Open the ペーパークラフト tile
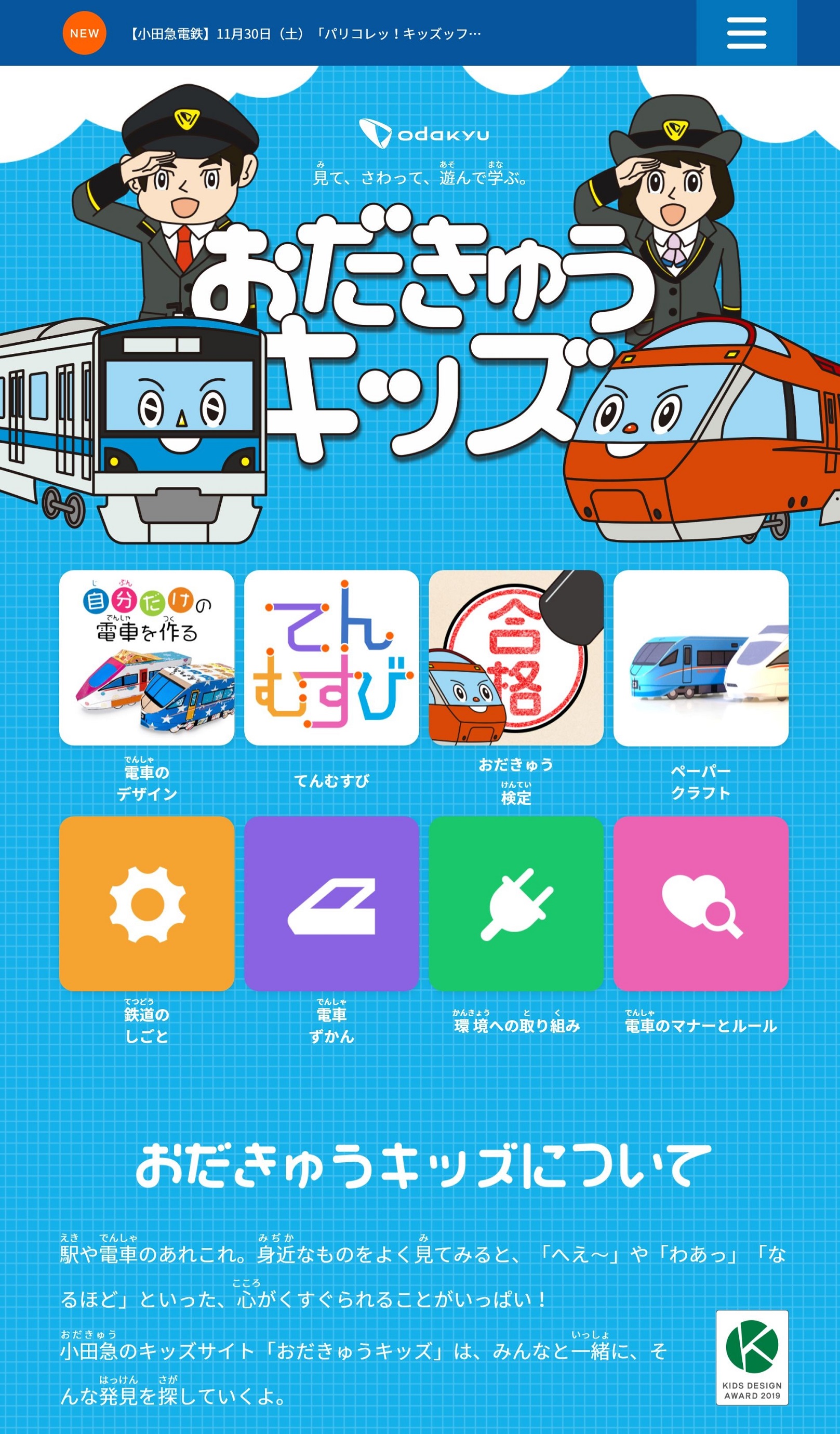840x1434 pixels. tap(701, 658)
